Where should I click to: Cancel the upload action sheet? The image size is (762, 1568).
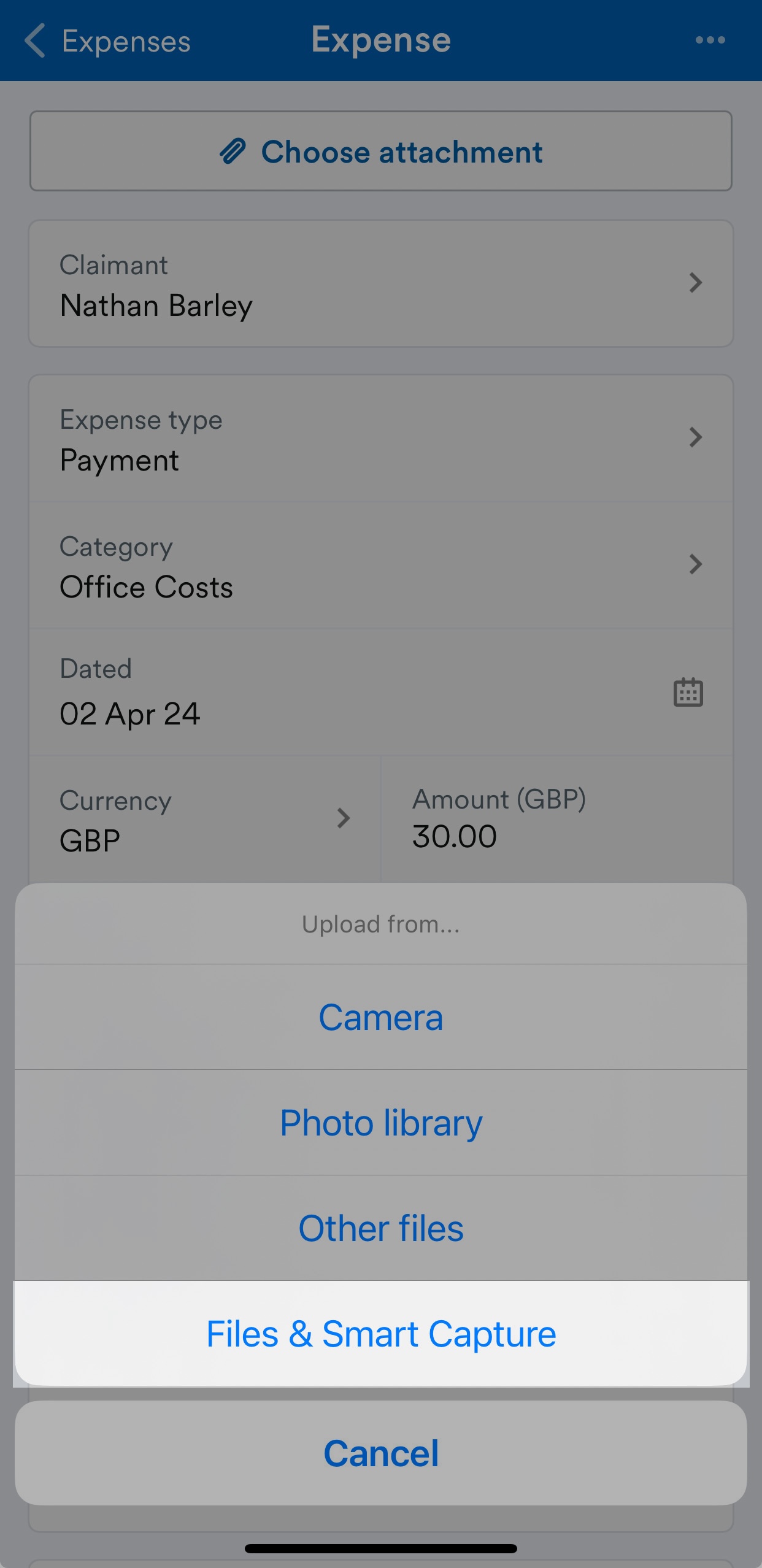[381, 1451]
